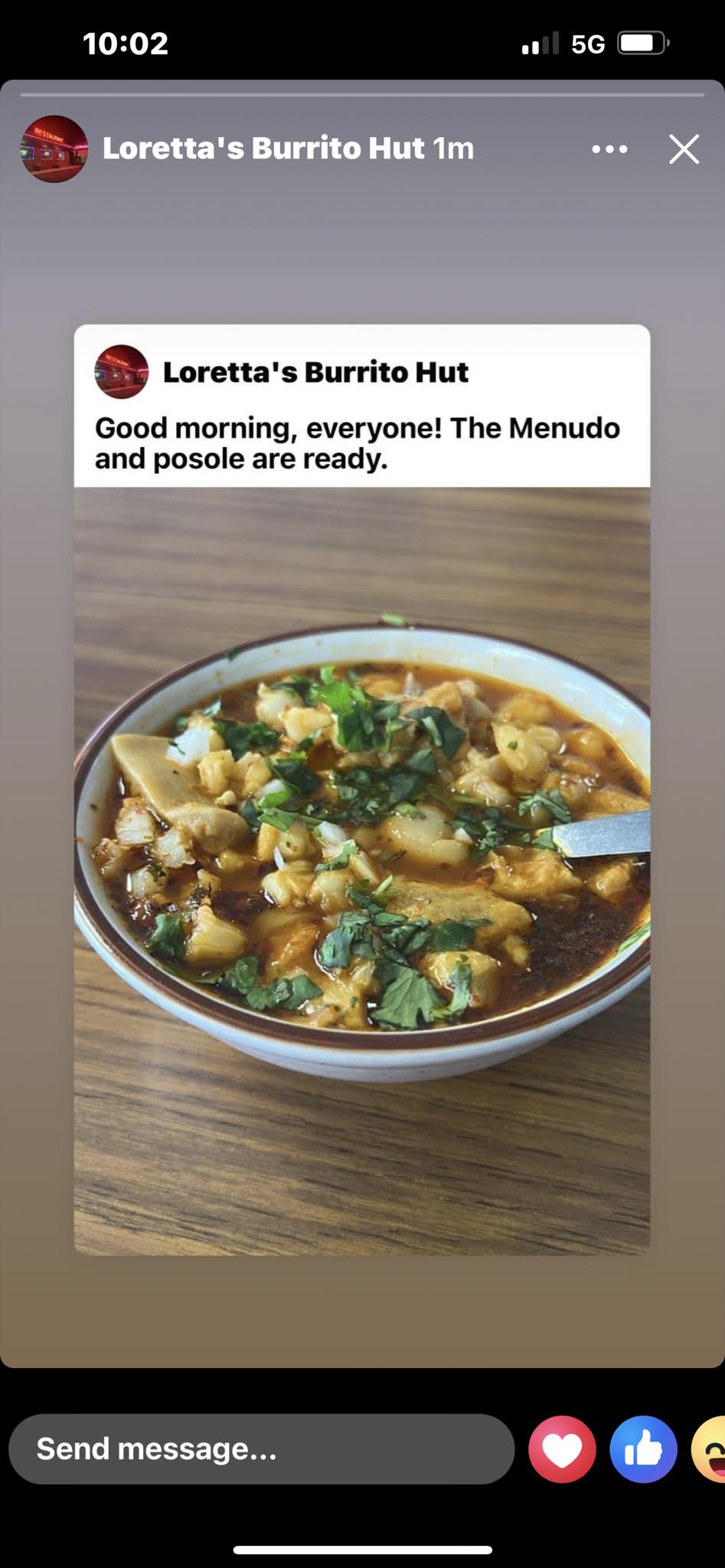
Task: React with the red heart
Action: point(562,1449)
